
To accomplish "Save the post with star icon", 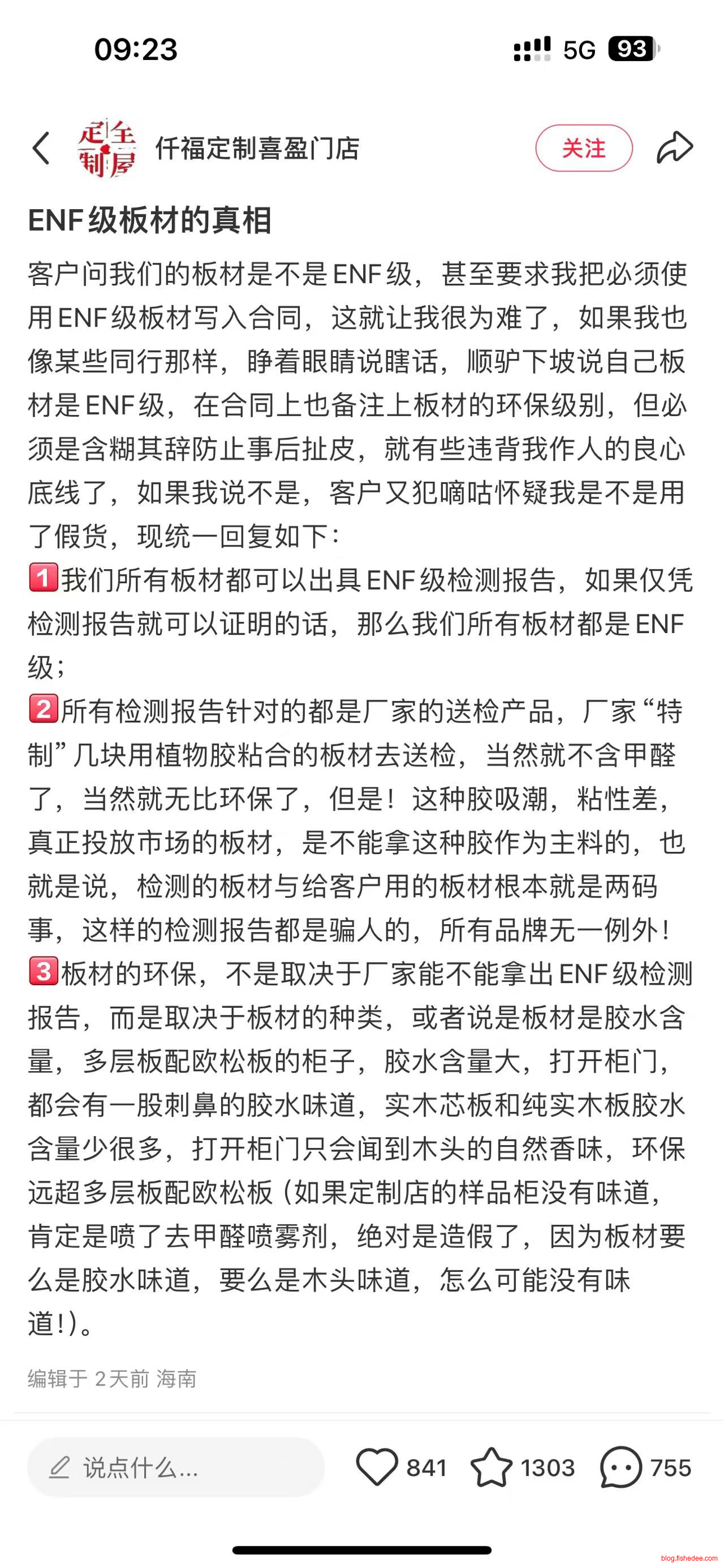I will tap(492, 1467).
